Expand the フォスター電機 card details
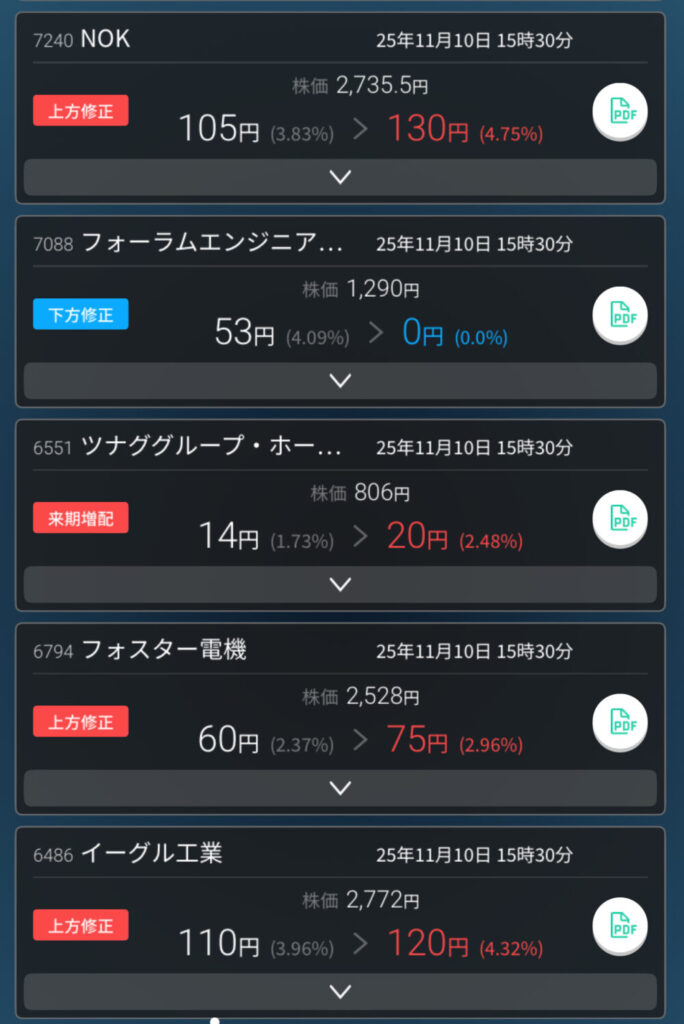 coord(340,788)
